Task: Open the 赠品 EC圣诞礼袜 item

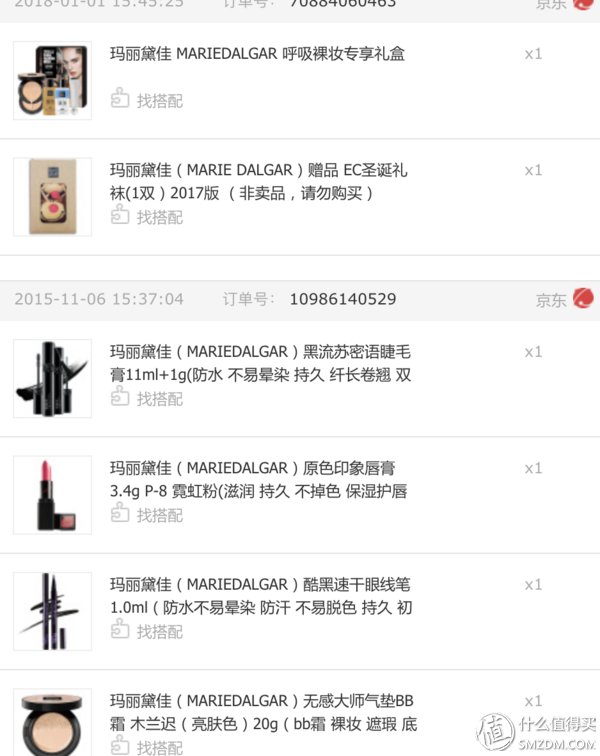Action: point(258,181)
